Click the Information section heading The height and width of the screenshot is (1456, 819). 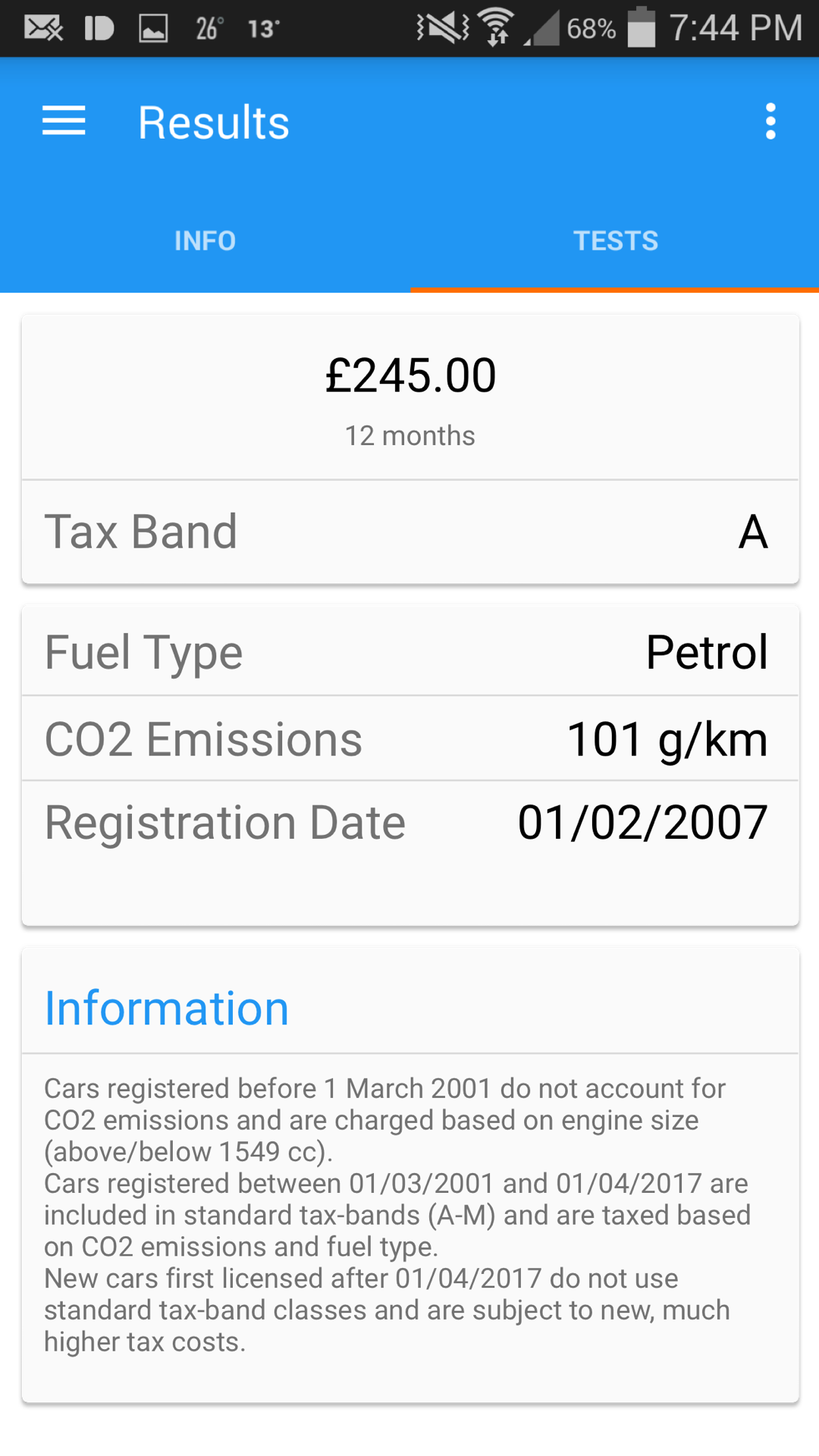coord(166,1006)
